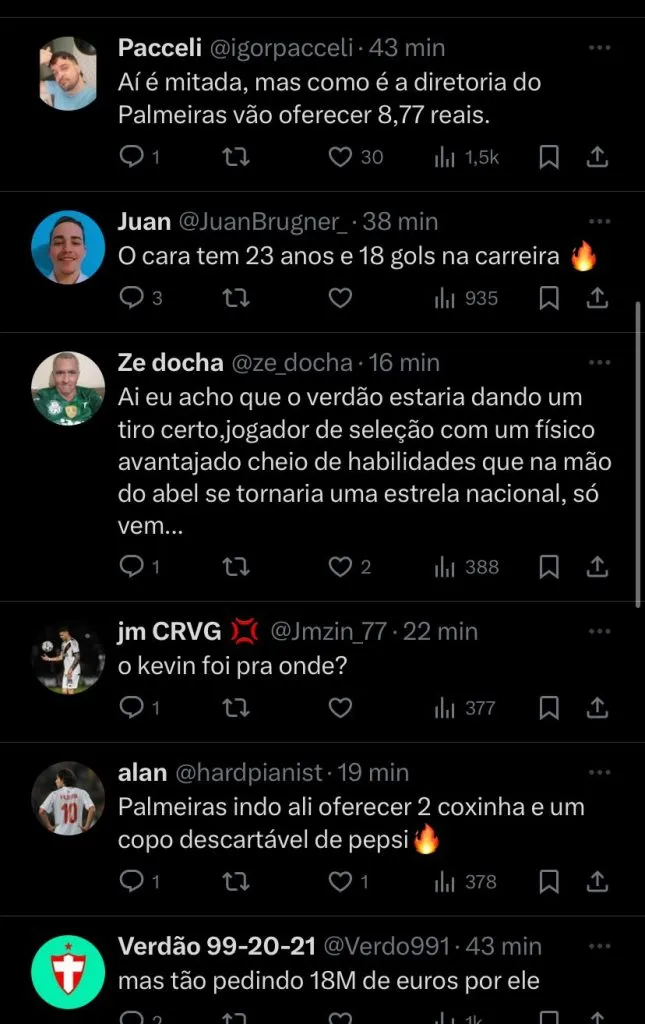View Verdão 99-20-21's profile avatar
Viewport: 645px width, 1024px height.
(68, 971)
